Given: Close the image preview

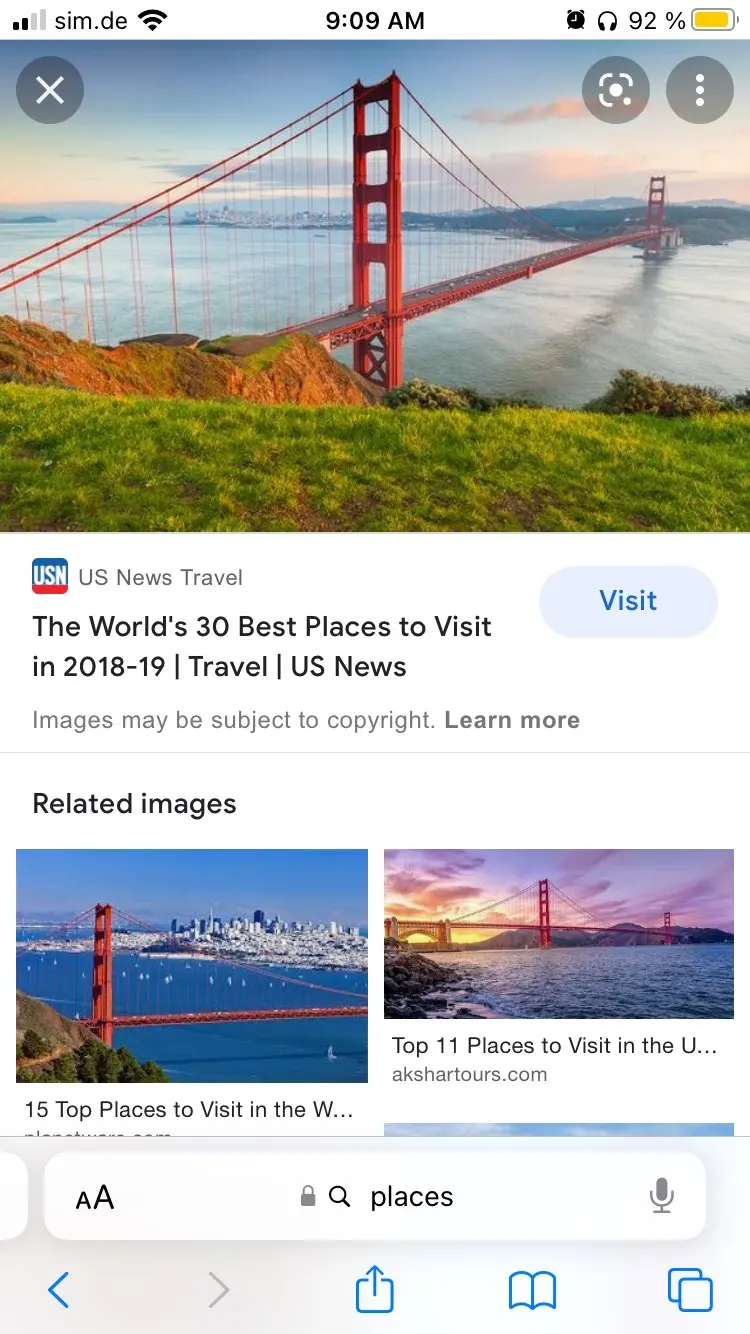Looking at the screenshot, I should 50,91.
